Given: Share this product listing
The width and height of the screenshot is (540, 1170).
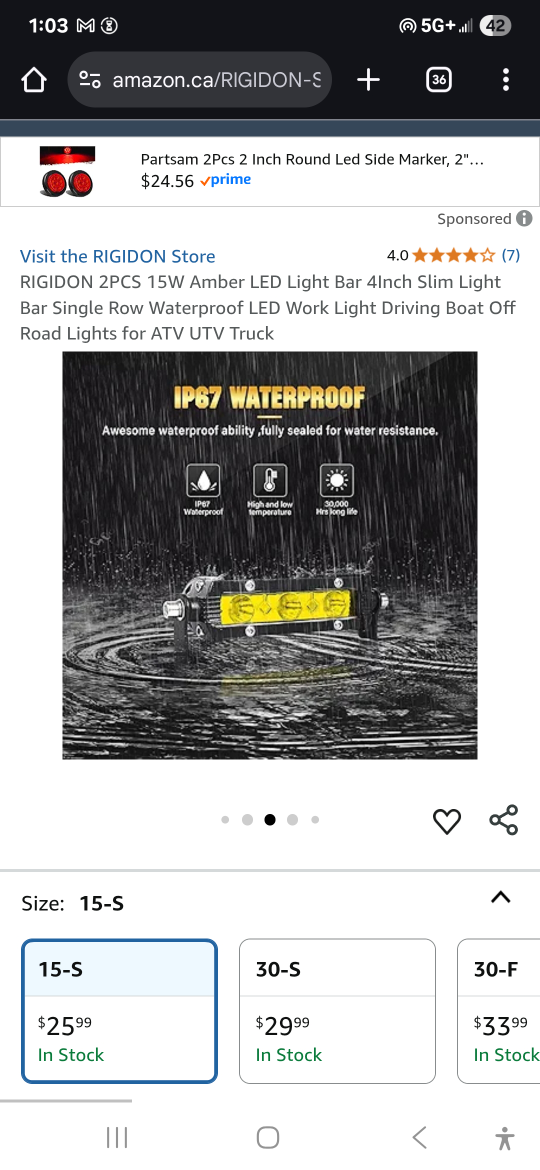Looking at the screenshot, I should (x=503, y=820).
